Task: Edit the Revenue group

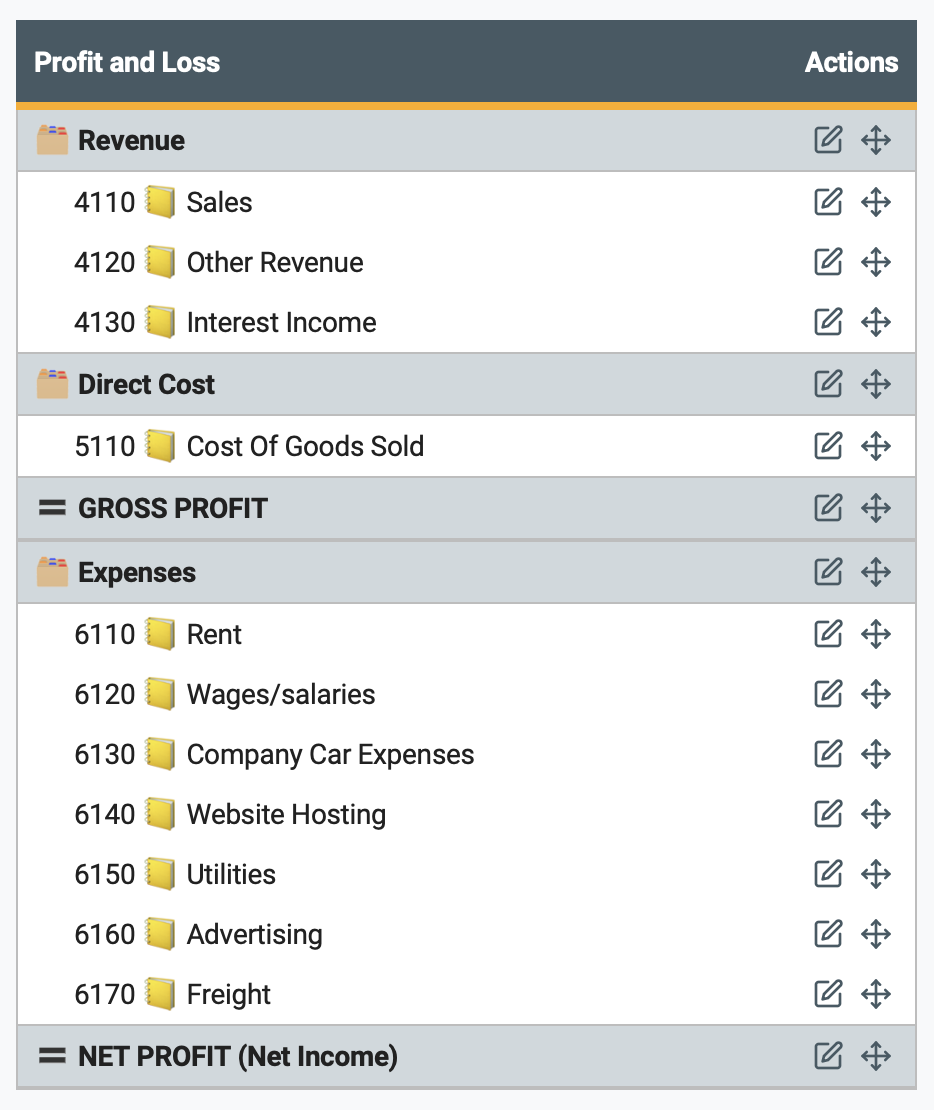Action: (828, 141)
